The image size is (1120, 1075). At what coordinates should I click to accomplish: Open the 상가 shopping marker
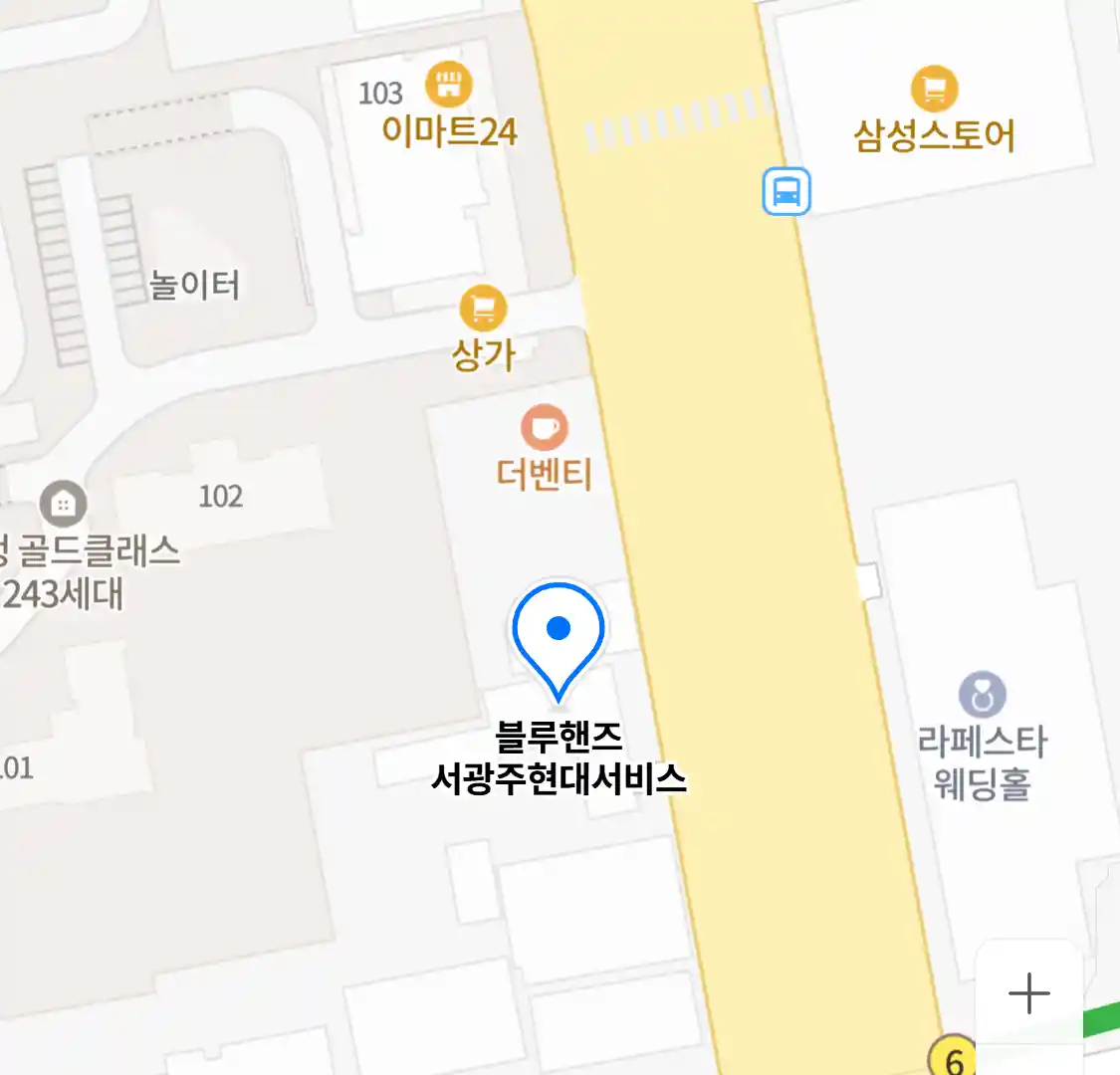tap(483, 309)
